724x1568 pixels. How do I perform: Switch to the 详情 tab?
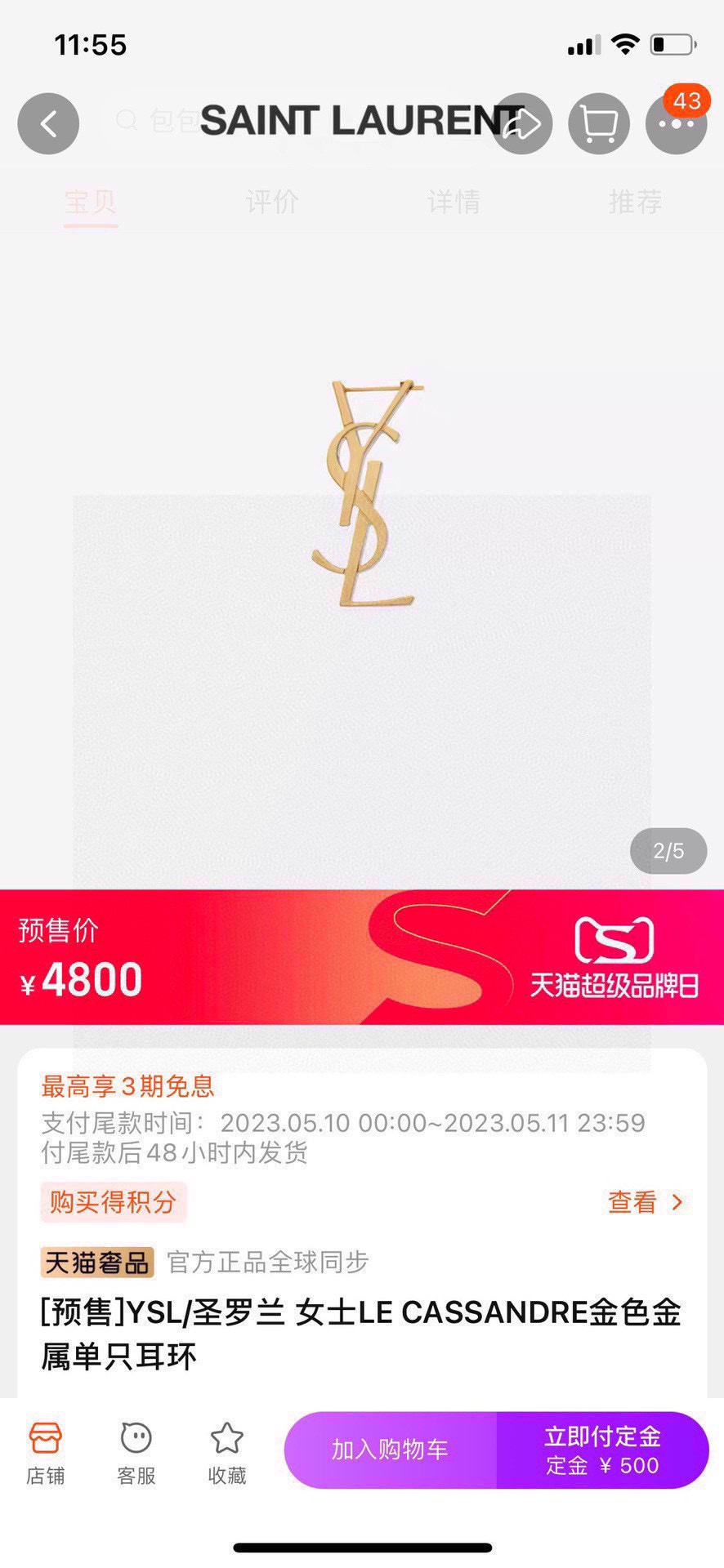(454, 202)
